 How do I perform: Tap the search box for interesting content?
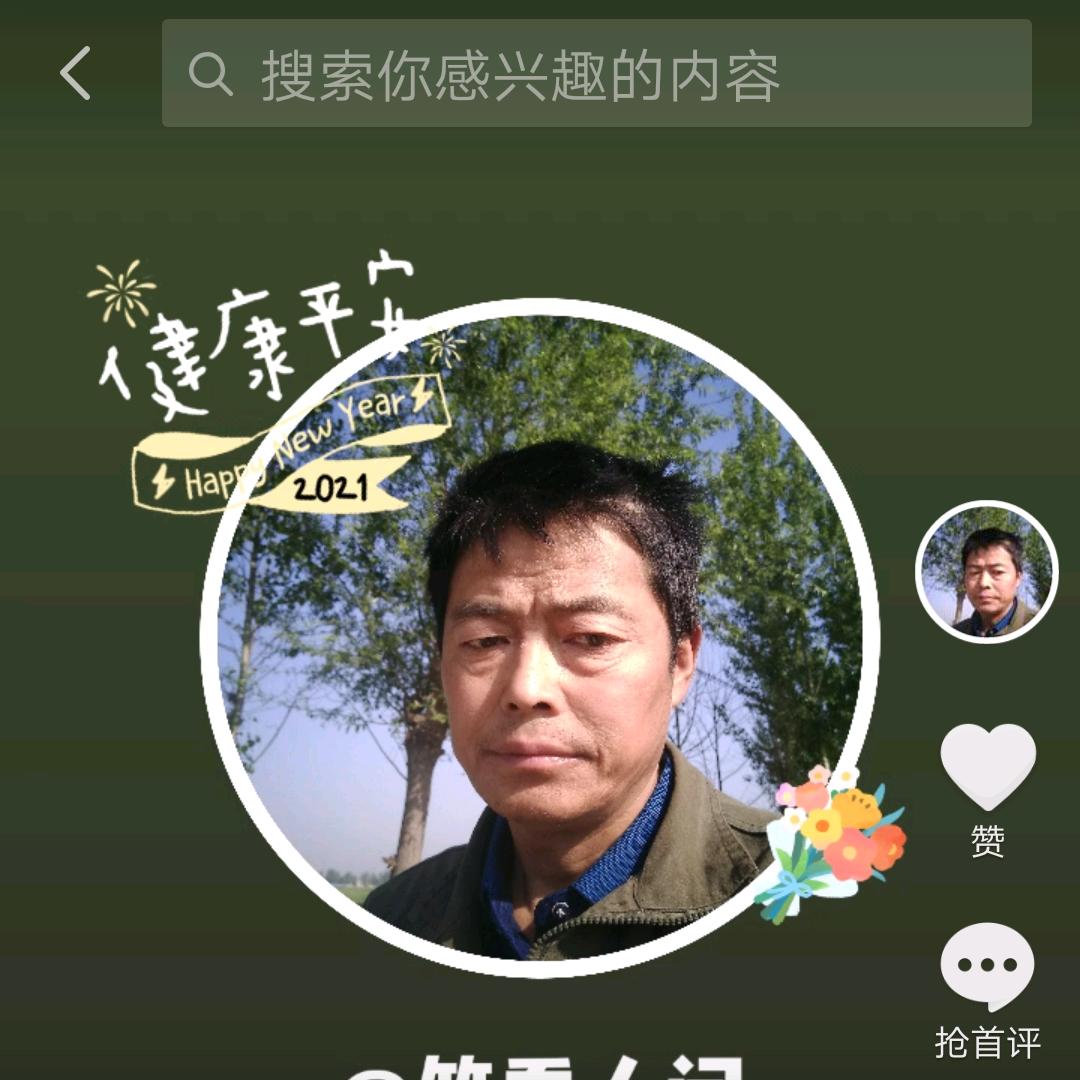[596, 73]
